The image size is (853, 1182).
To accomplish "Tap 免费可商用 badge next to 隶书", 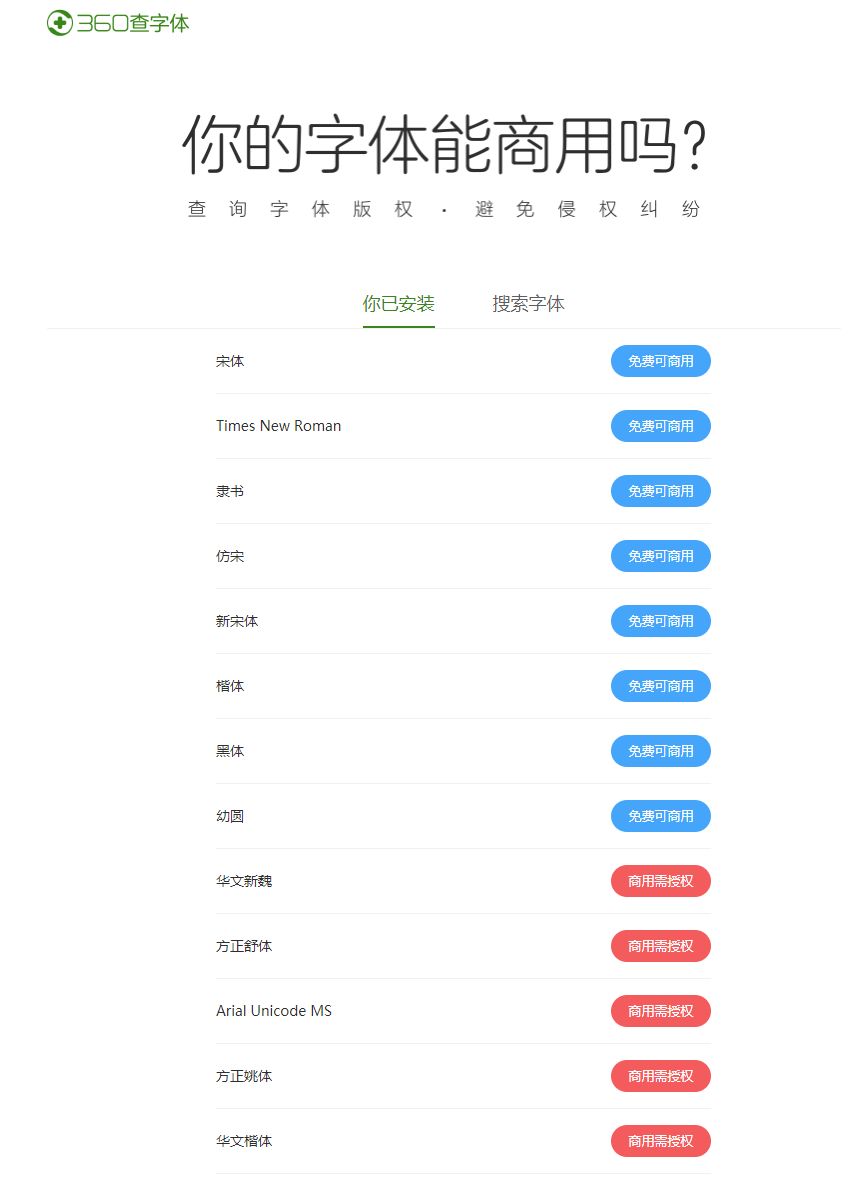I will coord(660,491).
